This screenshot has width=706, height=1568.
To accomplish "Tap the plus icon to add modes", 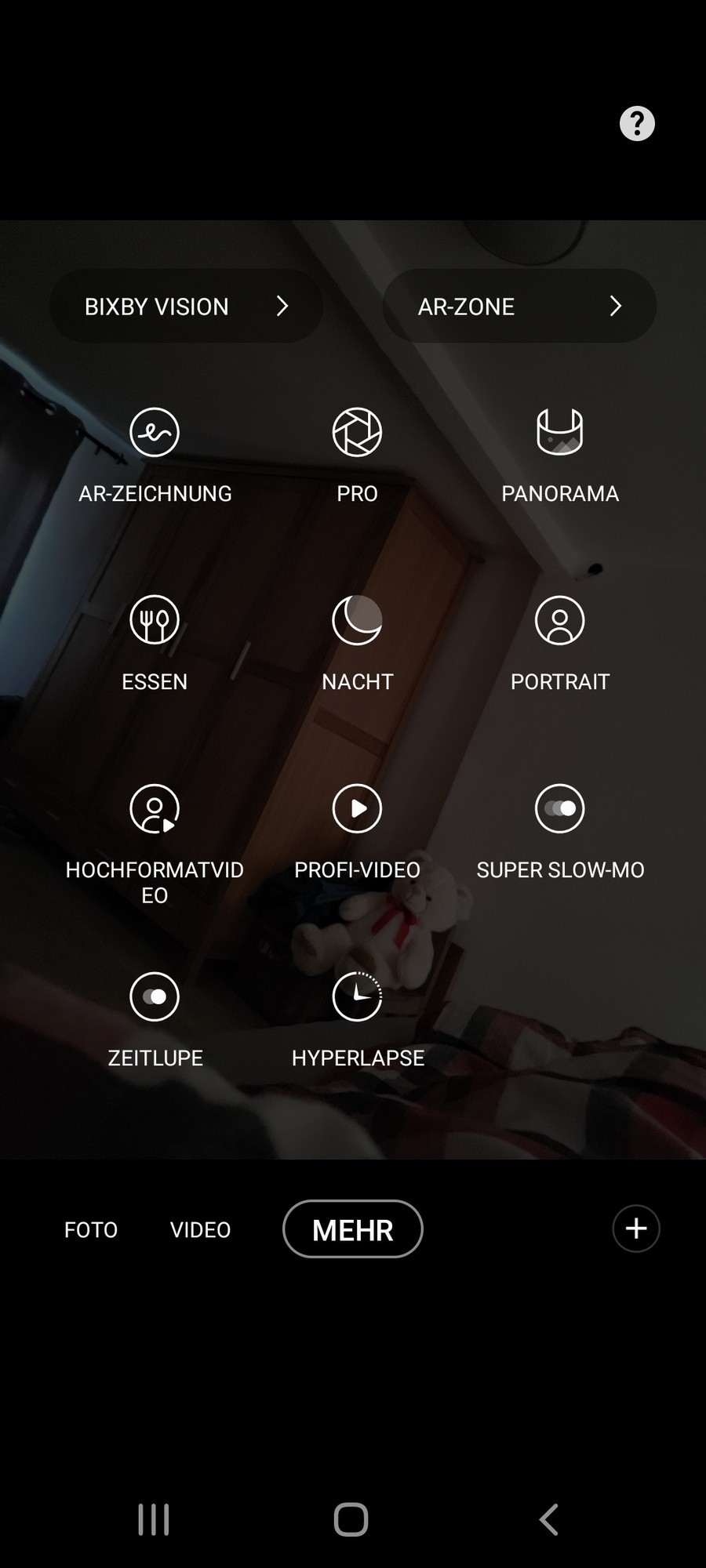I will tap(636, 1229).
